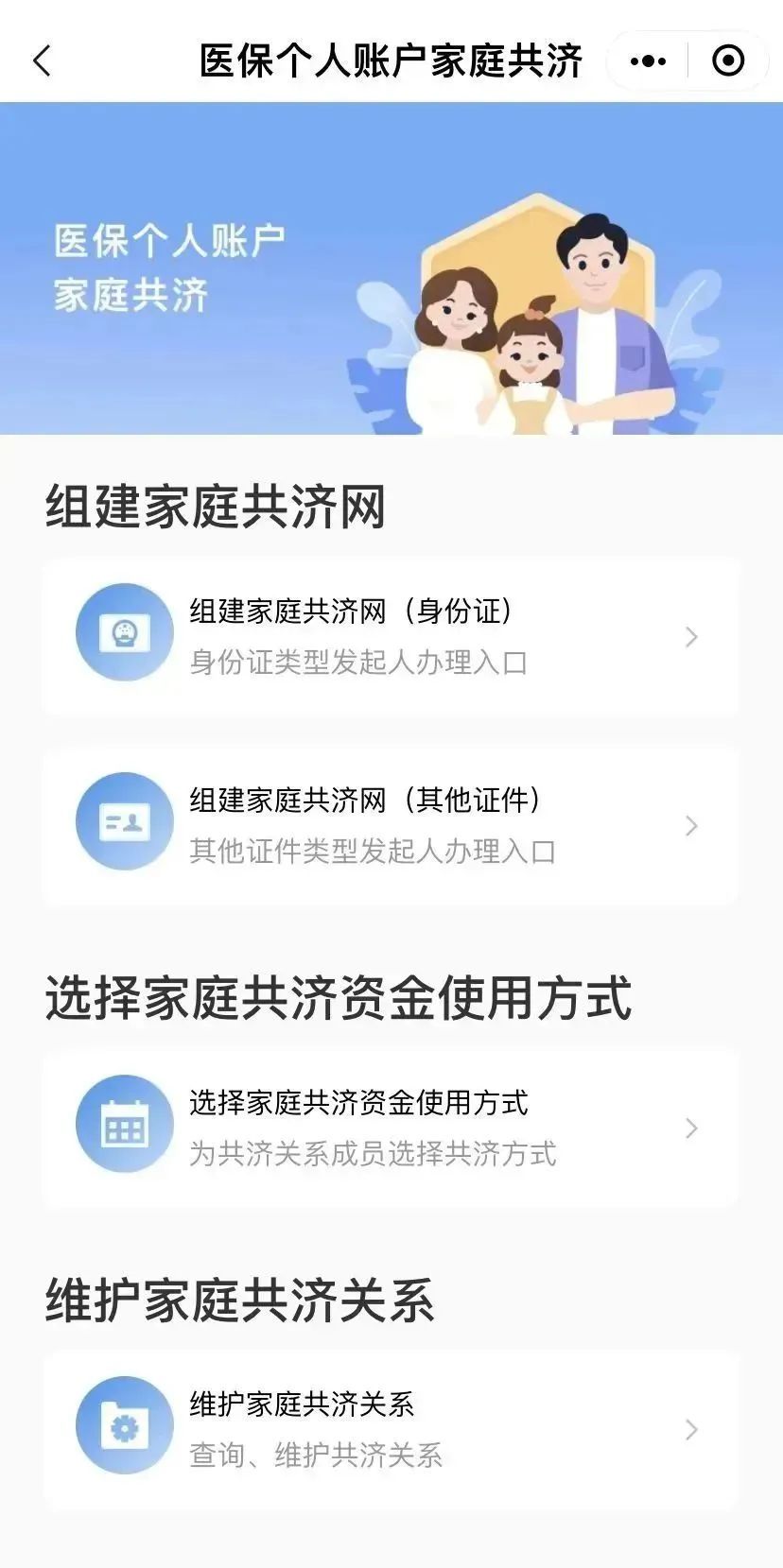Open 组建家庭共济网（其他证件）entry
The image size is (783, 1568).
click(x=390, y=825)
